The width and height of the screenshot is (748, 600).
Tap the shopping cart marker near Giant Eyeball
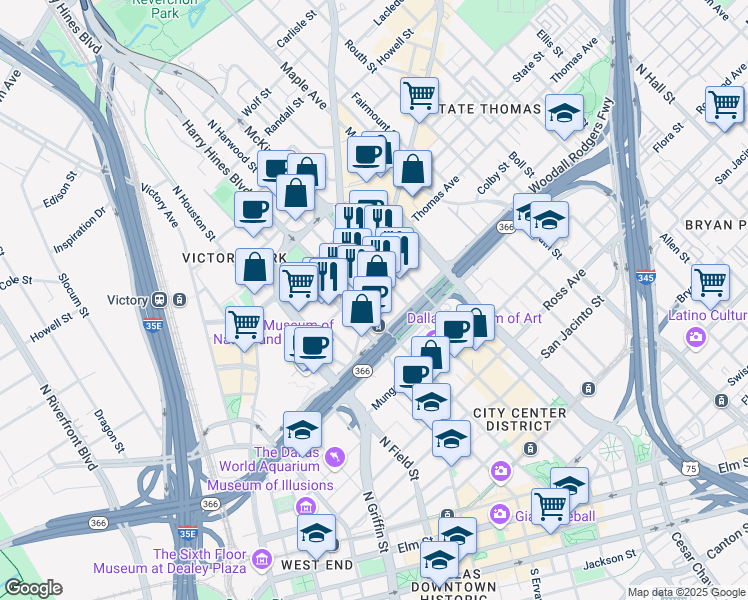point(550,506)
